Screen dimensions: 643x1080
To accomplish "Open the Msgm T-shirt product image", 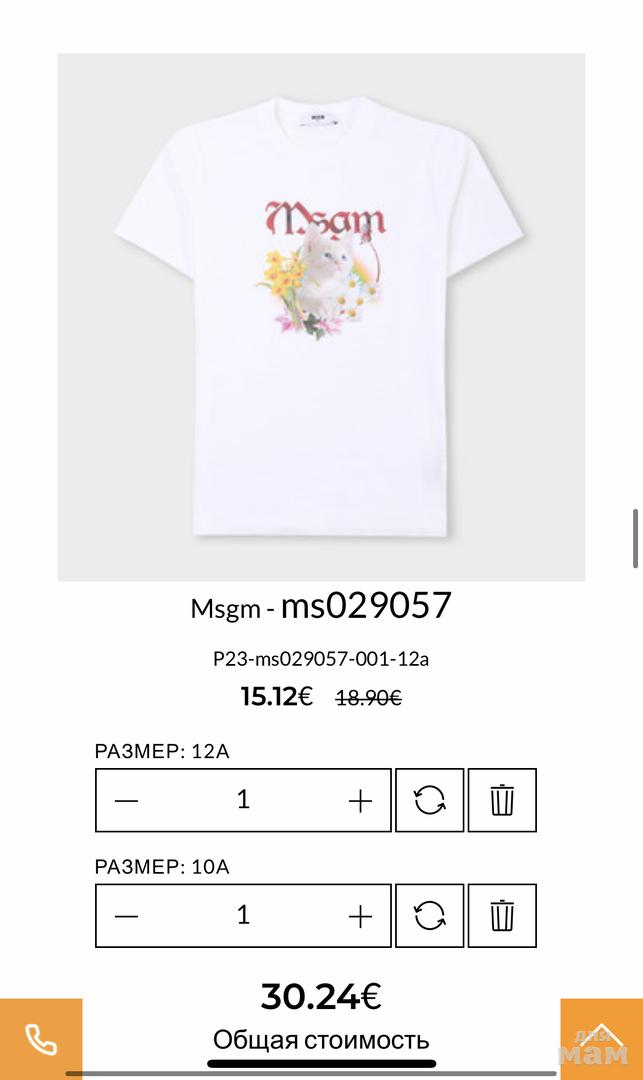I will click(321, 317).
